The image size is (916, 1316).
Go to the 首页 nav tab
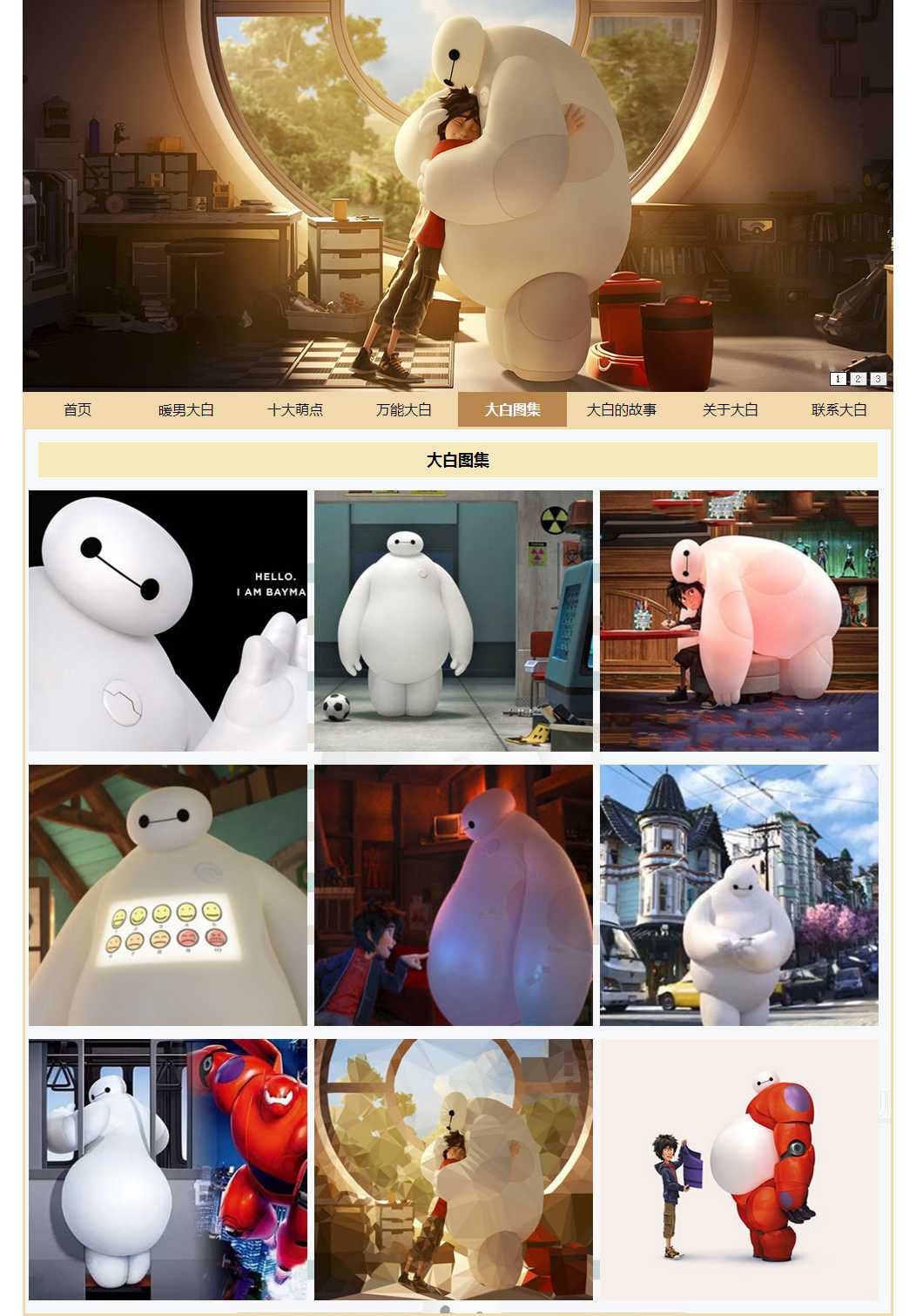tap(77, 409)
